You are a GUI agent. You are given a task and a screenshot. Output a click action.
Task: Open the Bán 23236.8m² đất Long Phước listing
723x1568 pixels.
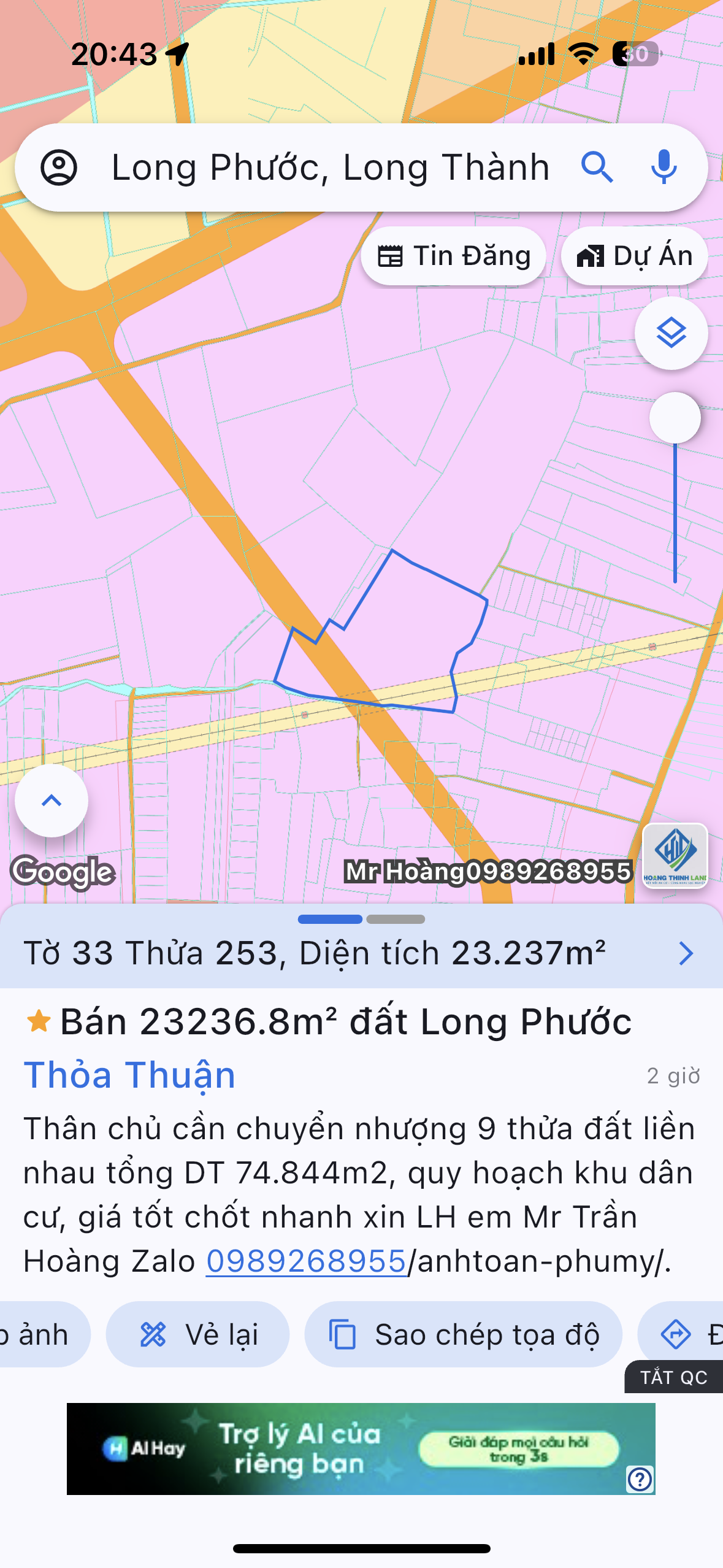point(346,1022)
